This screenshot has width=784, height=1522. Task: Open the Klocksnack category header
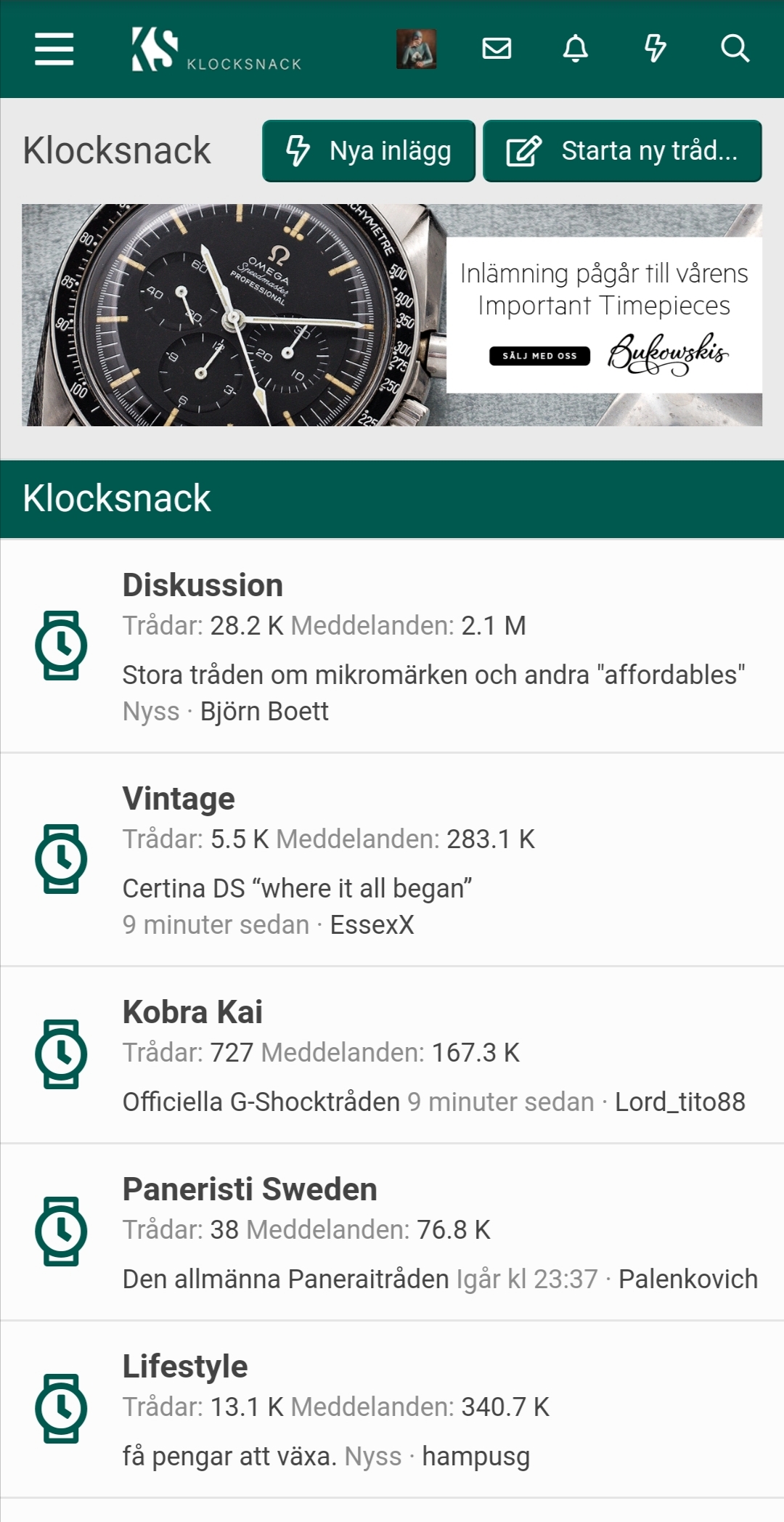point(117,499)
